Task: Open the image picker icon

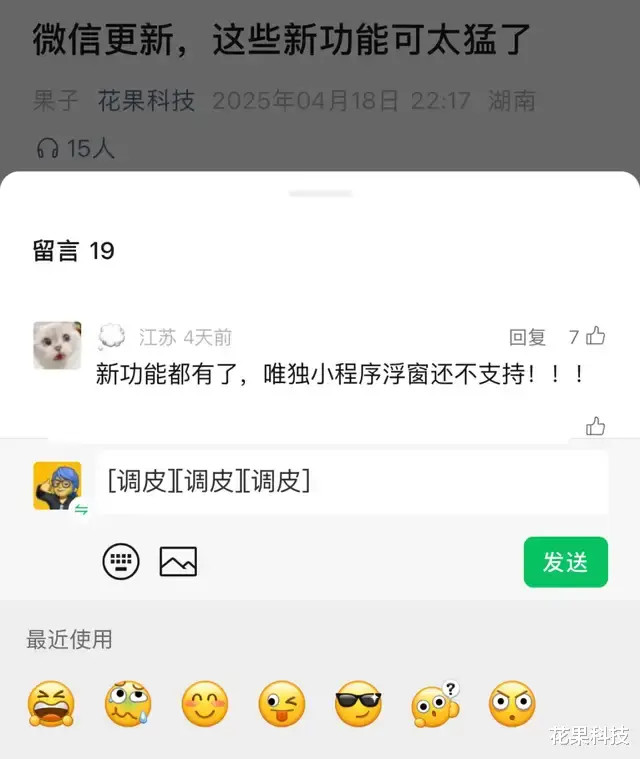Action: coord(178,561)
